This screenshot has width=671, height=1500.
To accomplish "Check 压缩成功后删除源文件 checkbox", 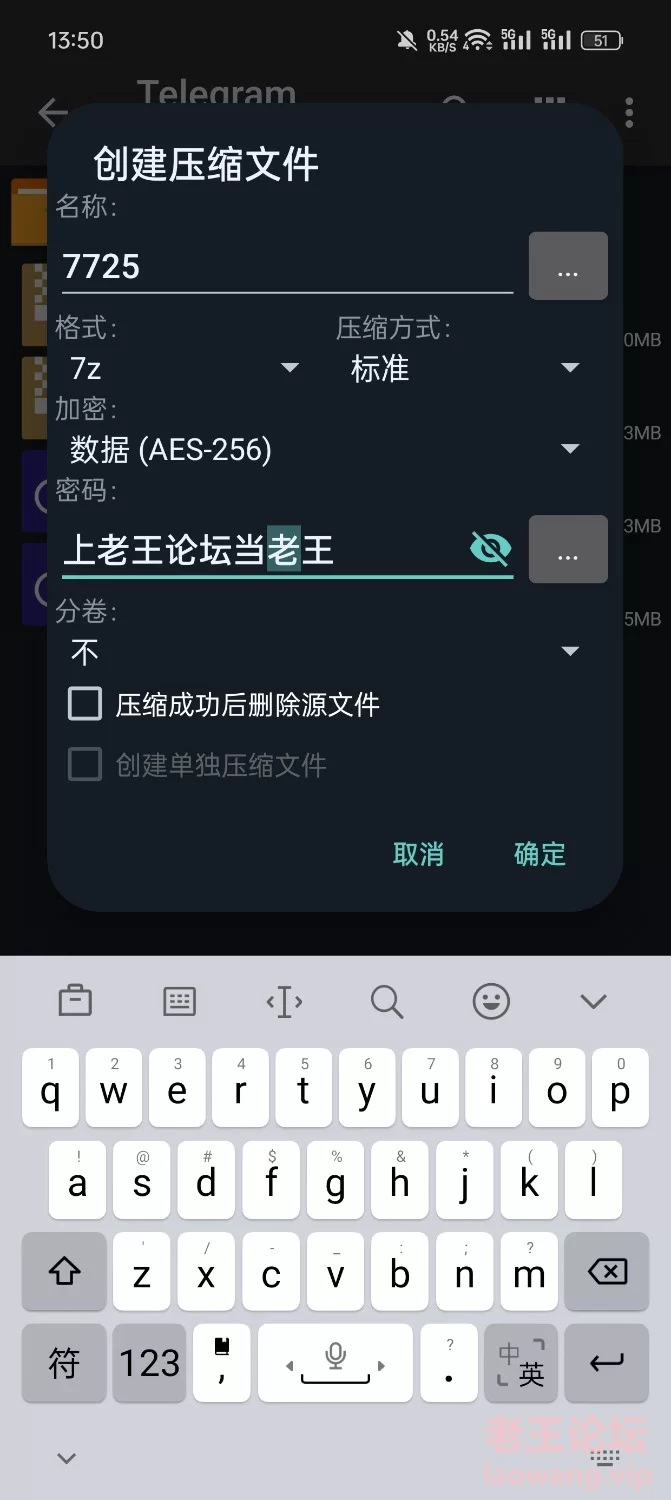I will 85,704.
